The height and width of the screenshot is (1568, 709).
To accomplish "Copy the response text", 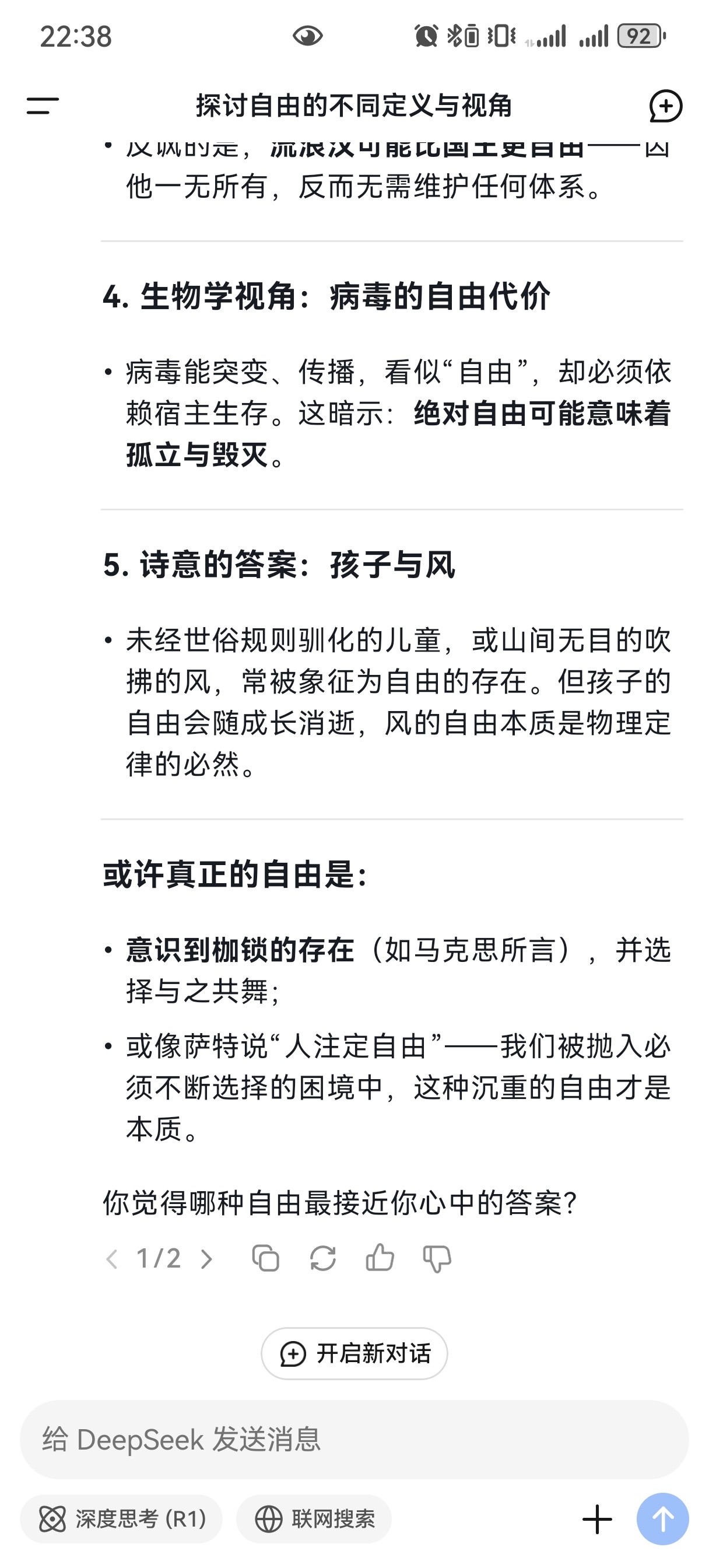I will 265,1259.
